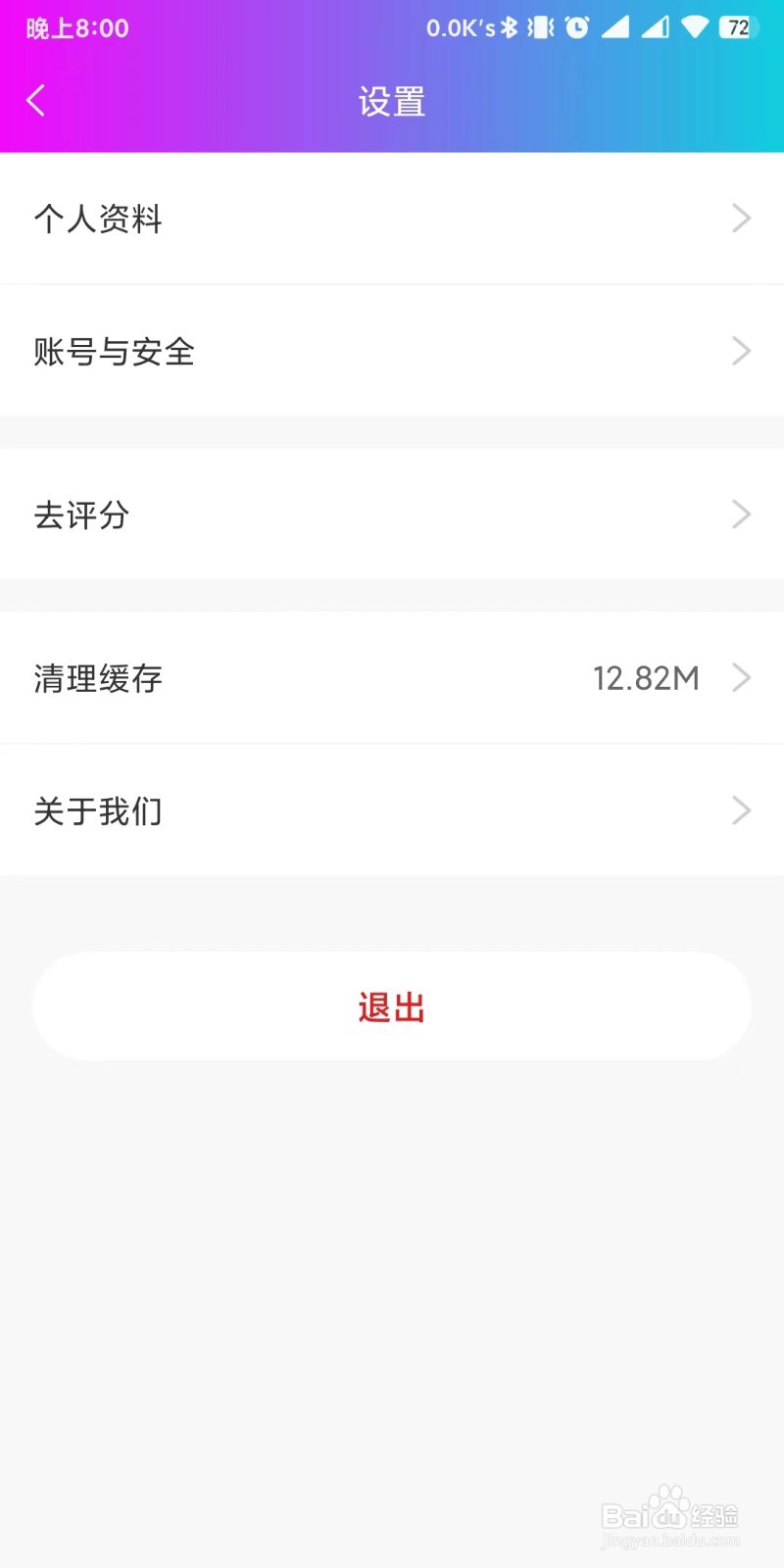Tap the 退出 logout button

(391, 1005)
